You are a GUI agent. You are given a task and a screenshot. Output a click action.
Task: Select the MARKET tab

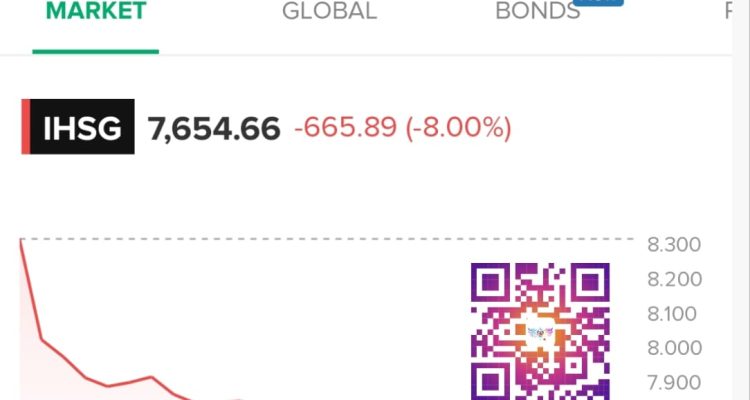[x=96, y=13]
